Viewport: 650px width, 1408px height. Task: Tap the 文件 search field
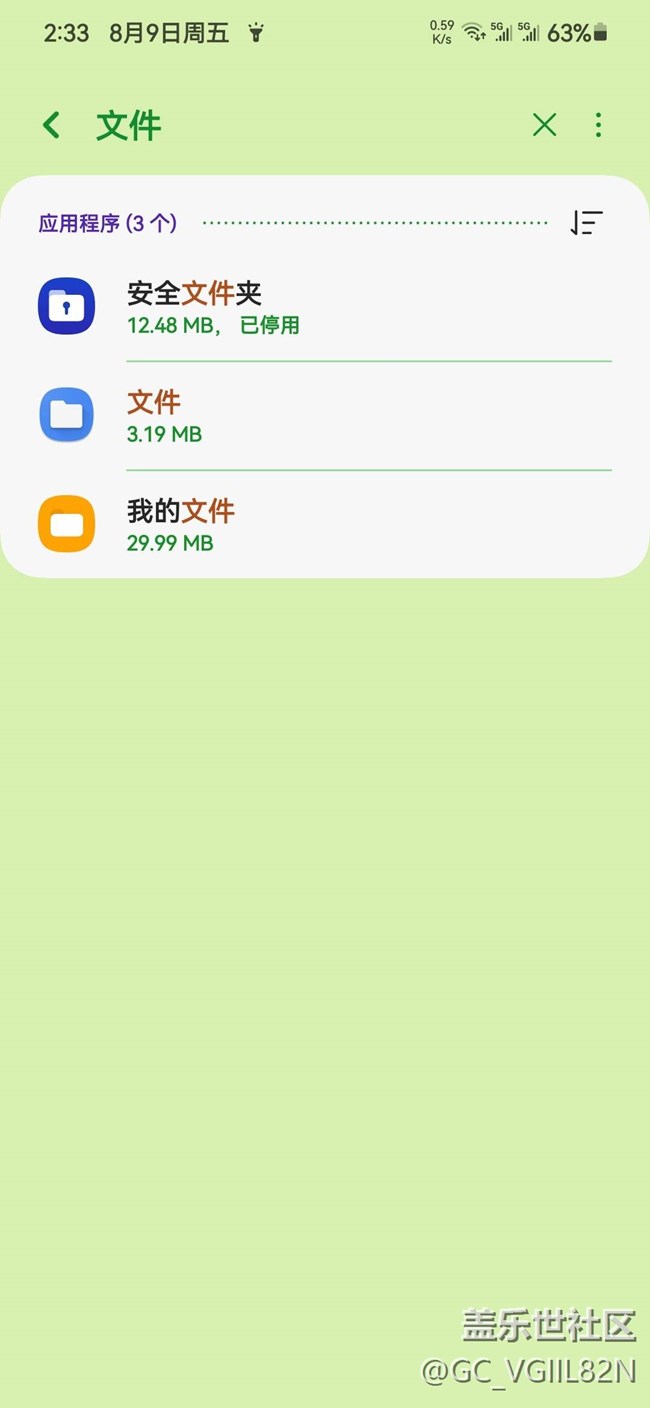tap(300, 126)
